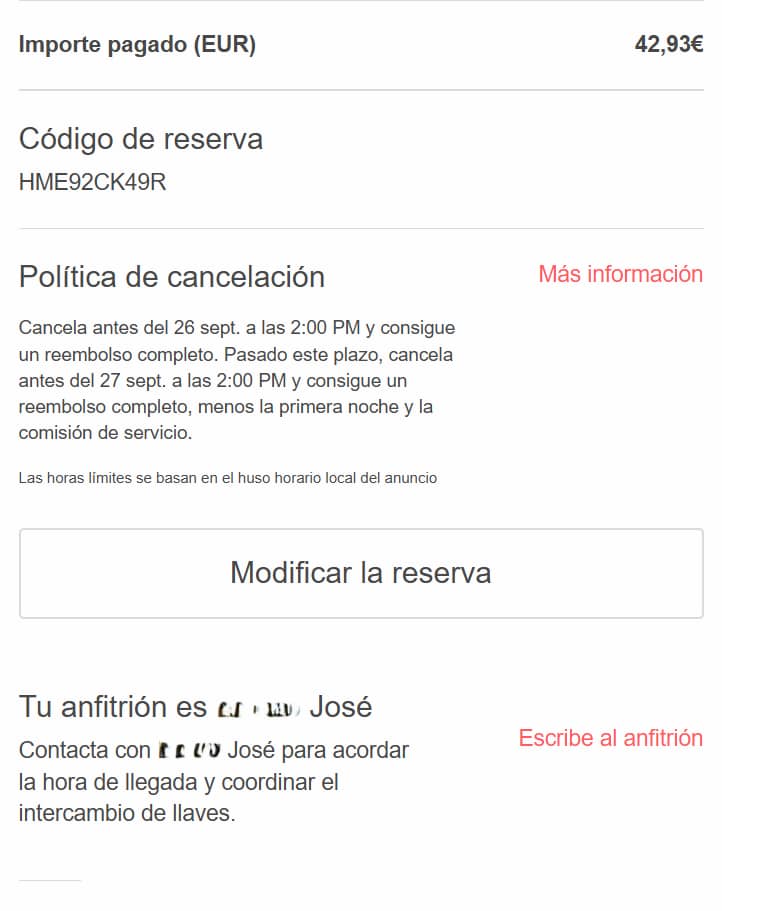This screenshot has height=911, width=779.
Task: Open the Más información link
Action: (x=620, y=274)
